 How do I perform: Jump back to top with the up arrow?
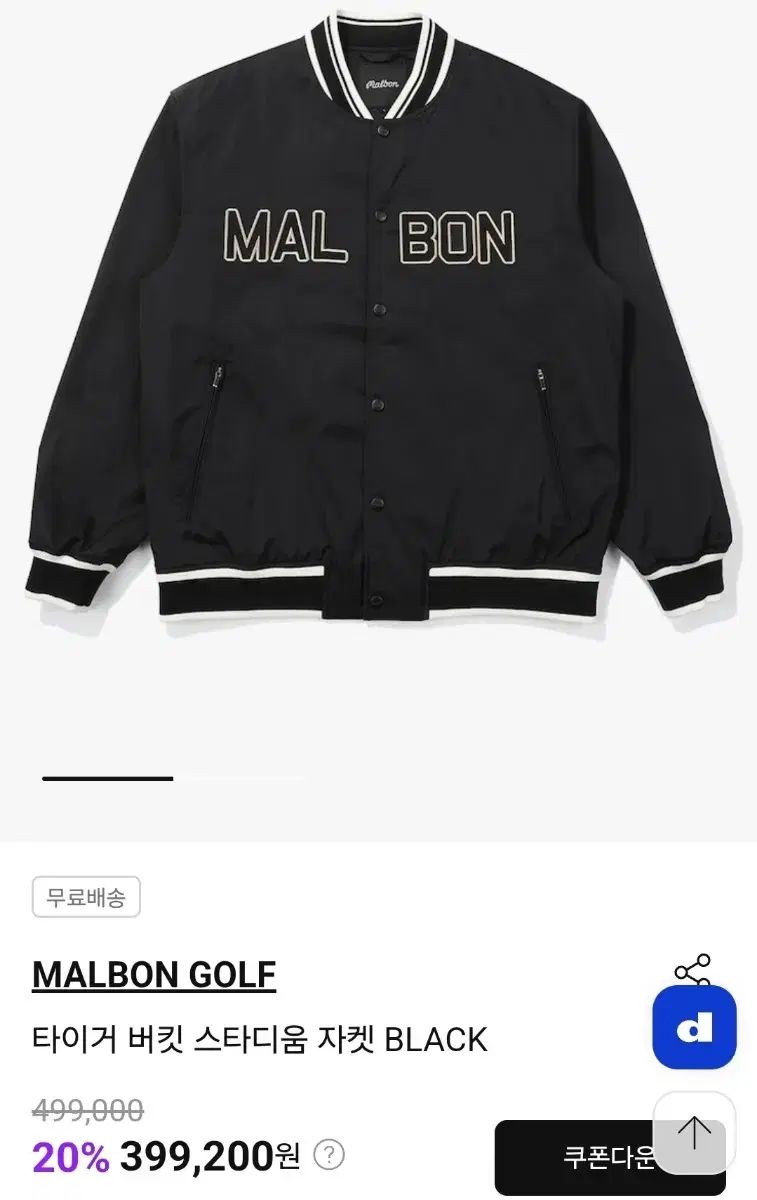[x=694, y=1132]
